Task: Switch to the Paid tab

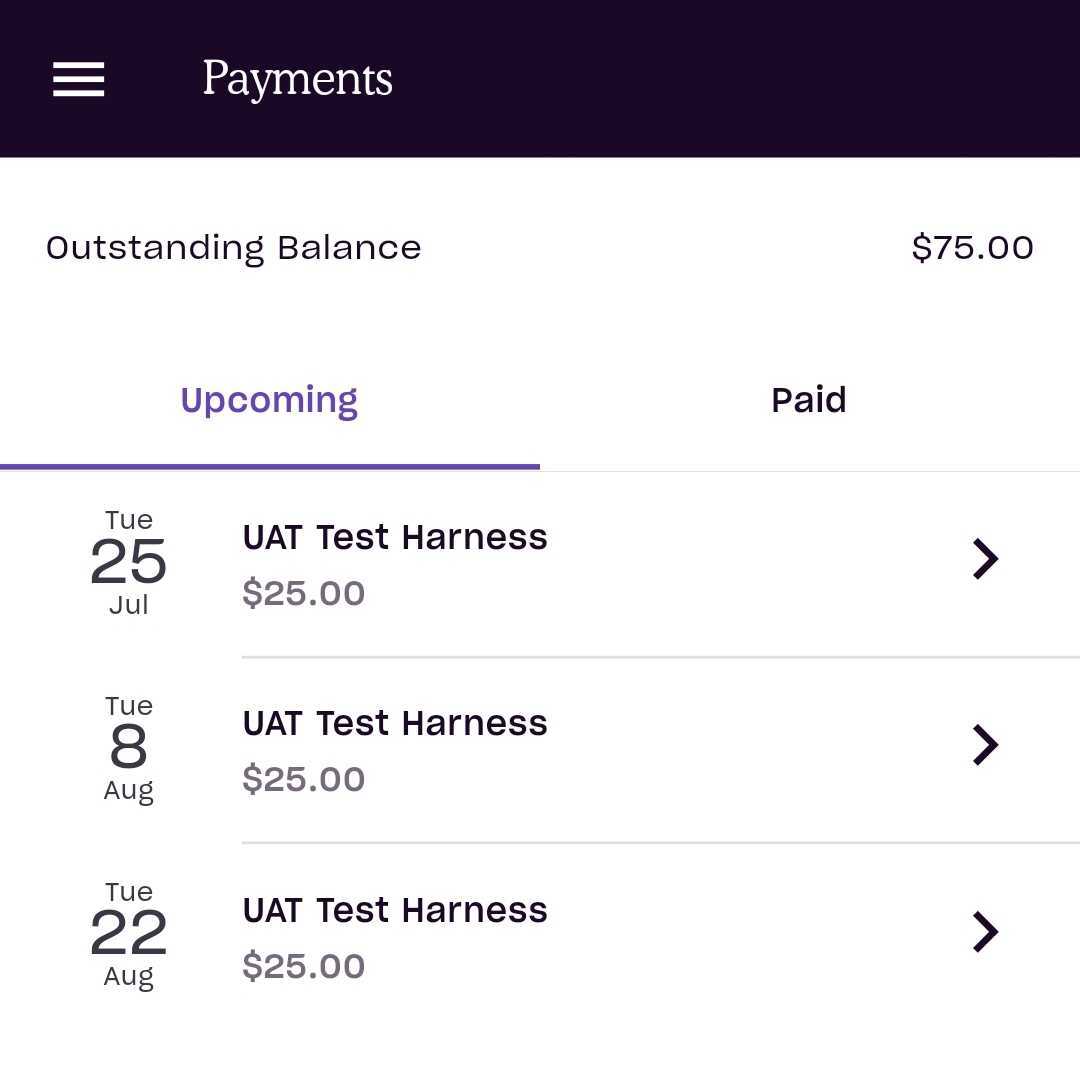Action: [x=808, y=399]
